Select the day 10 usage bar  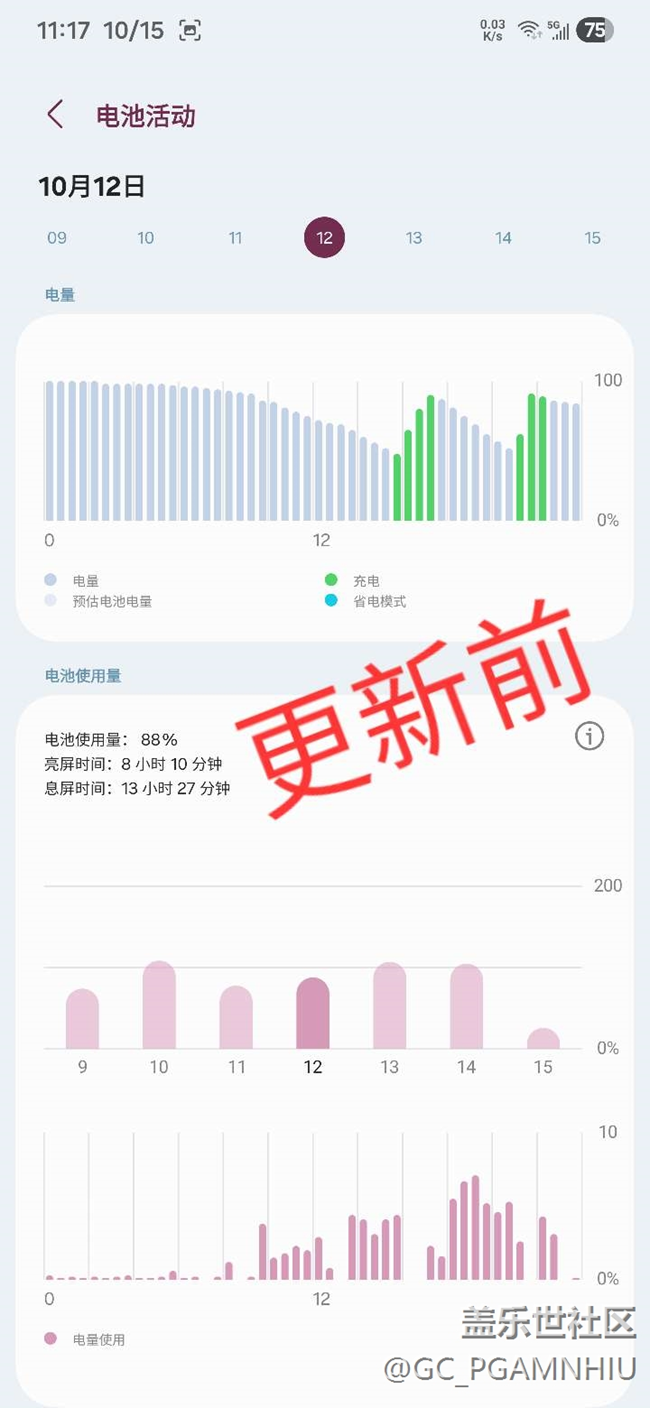coord(159,1006)
